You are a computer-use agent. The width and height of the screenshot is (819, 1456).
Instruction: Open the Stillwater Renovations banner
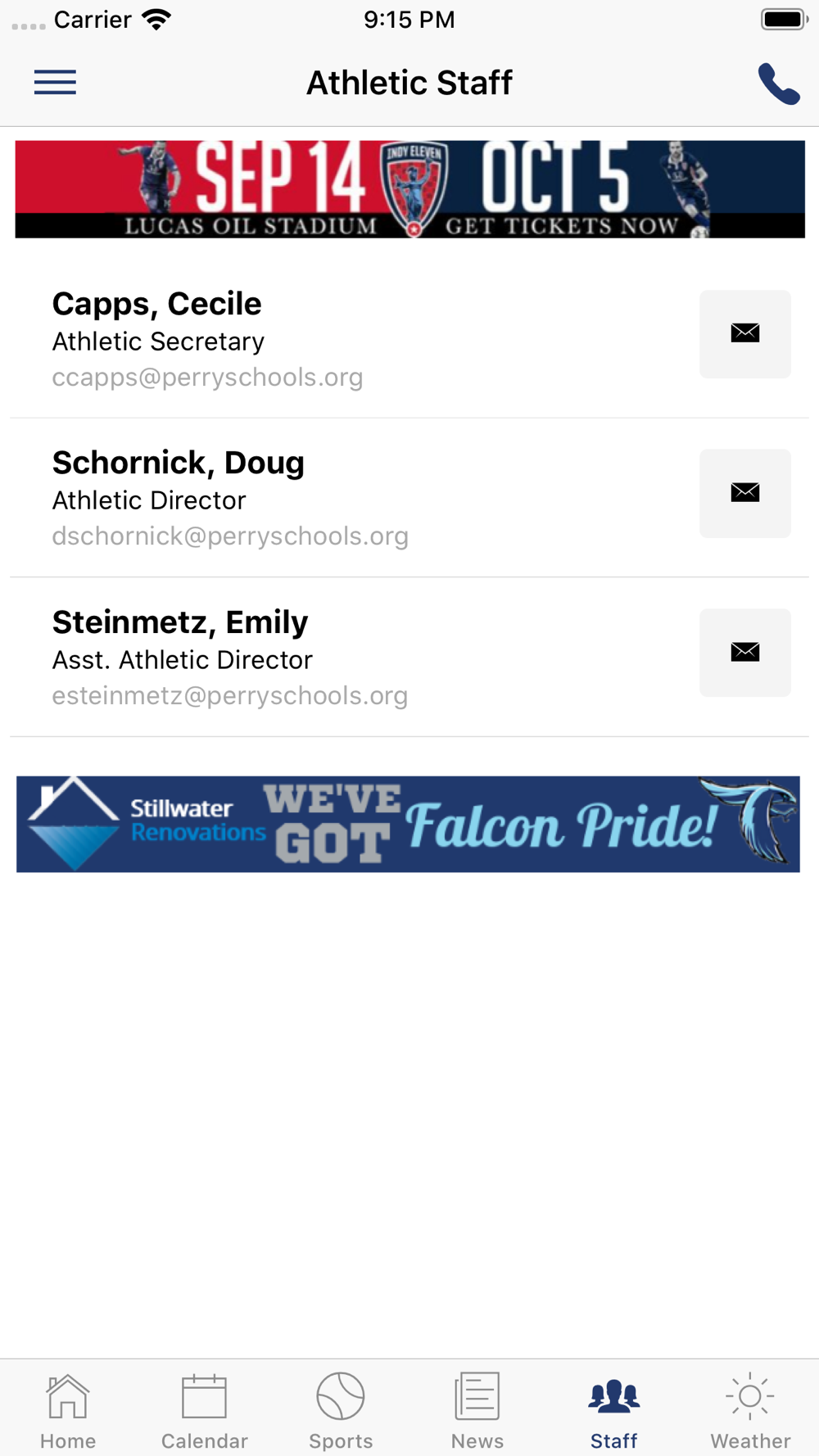tap(408, 824)
